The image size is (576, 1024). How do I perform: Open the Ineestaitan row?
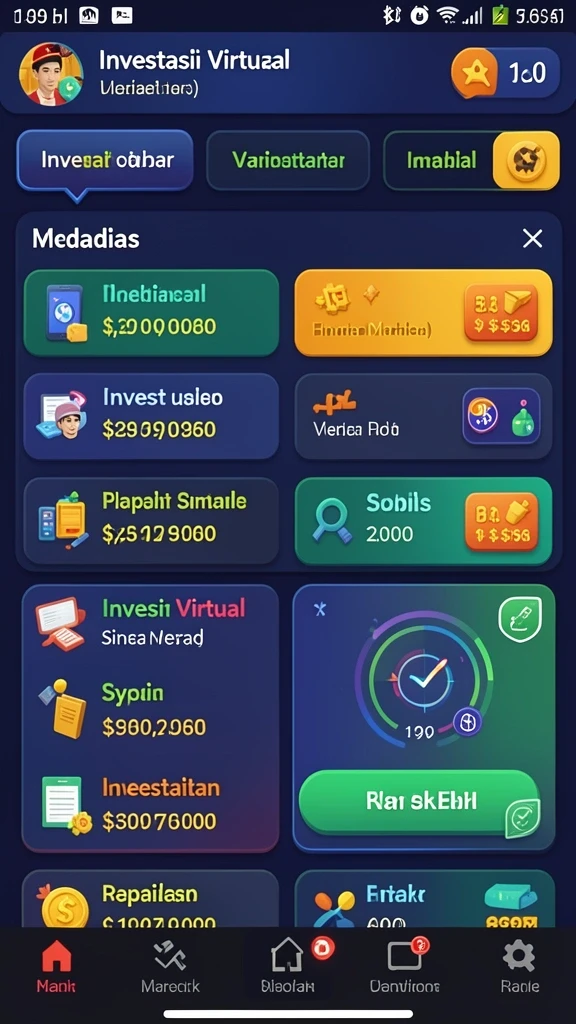[151, 805]
